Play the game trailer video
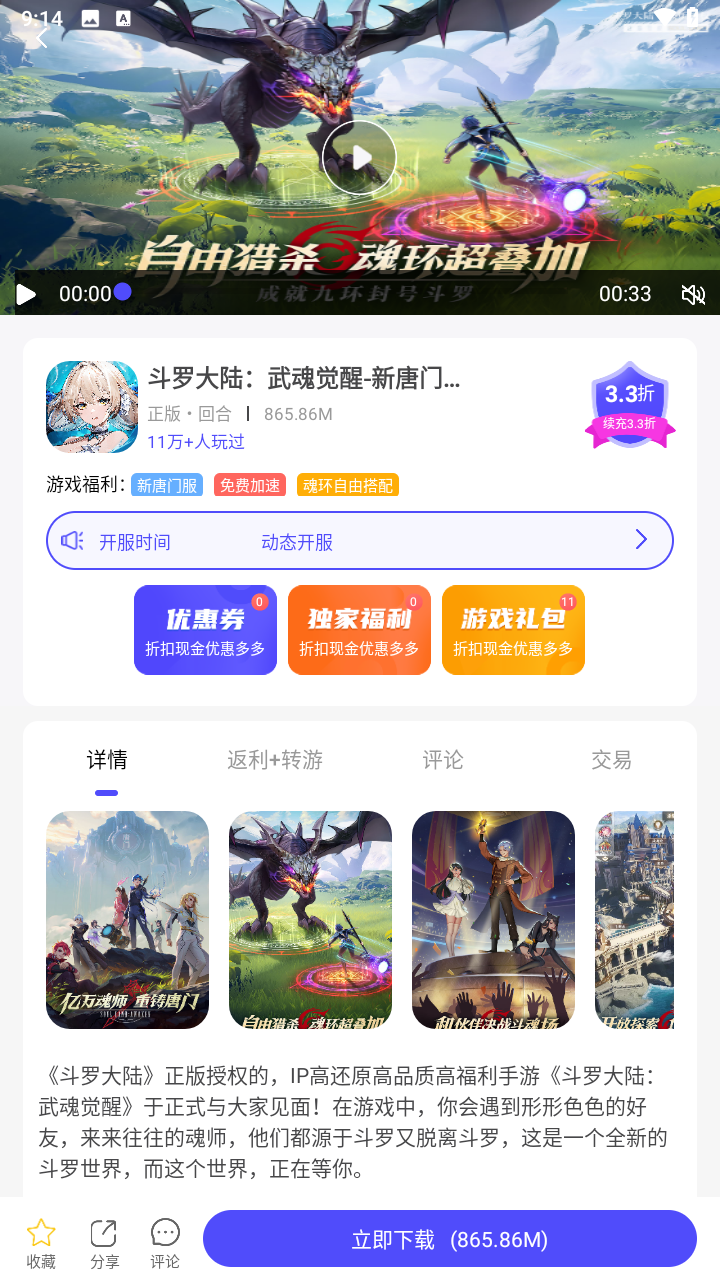This screenshot has width=720, height=1280. [359, 157]
